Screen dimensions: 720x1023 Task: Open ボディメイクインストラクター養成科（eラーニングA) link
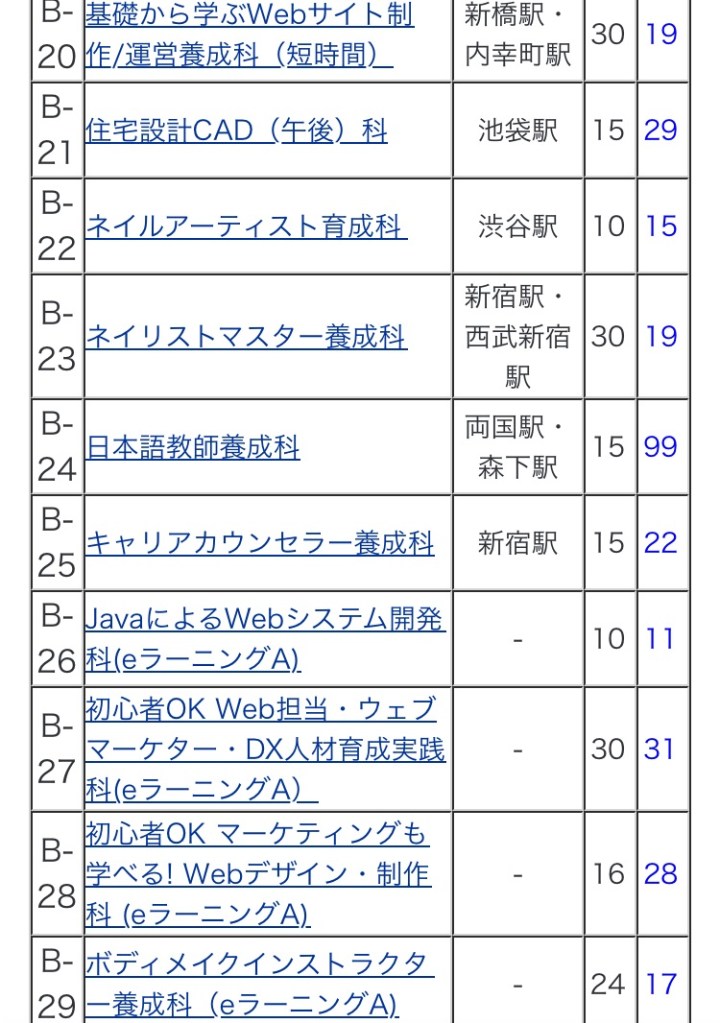tap(258, 984)
